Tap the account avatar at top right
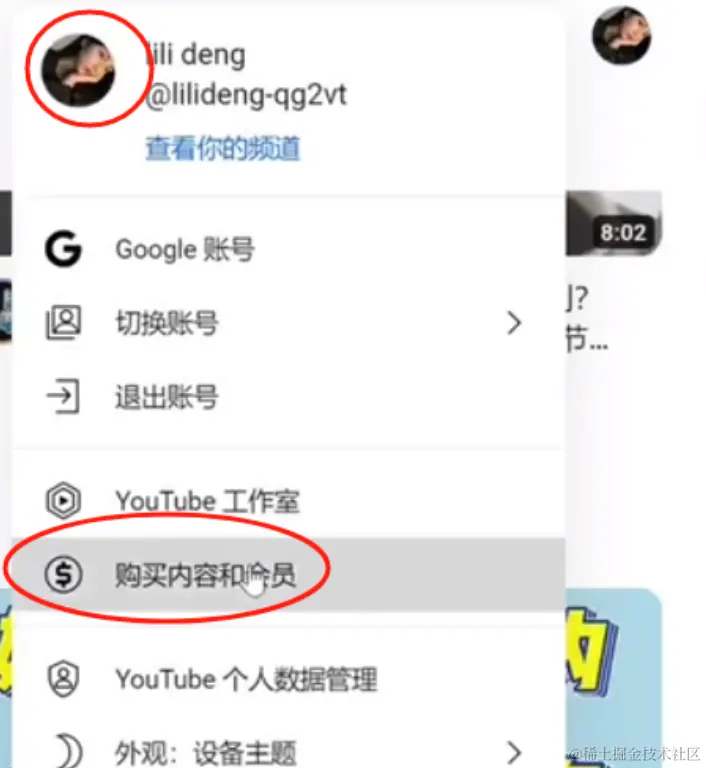Viewport: 706px width, 768px height. [x=621, y=36]
